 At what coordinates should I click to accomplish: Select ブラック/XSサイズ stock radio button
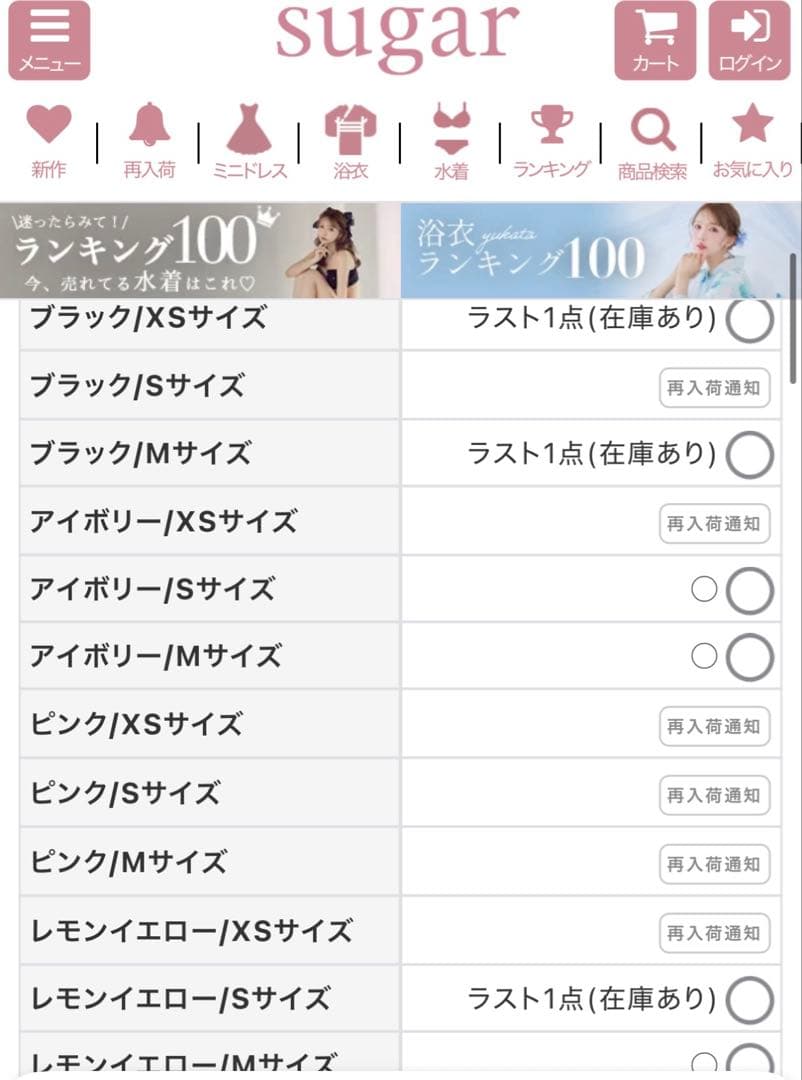751,321
